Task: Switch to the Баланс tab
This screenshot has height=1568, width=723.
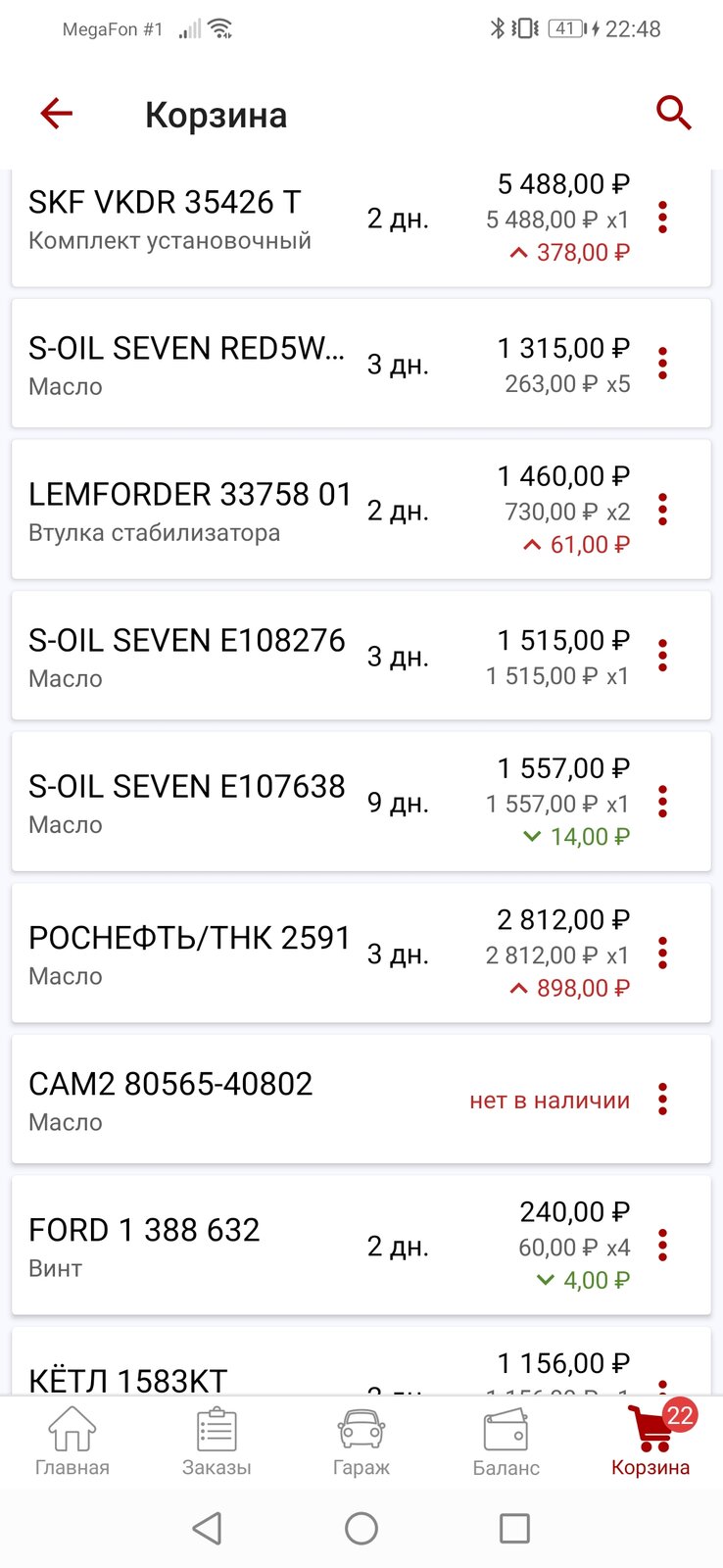Action: pos(506,1442)
